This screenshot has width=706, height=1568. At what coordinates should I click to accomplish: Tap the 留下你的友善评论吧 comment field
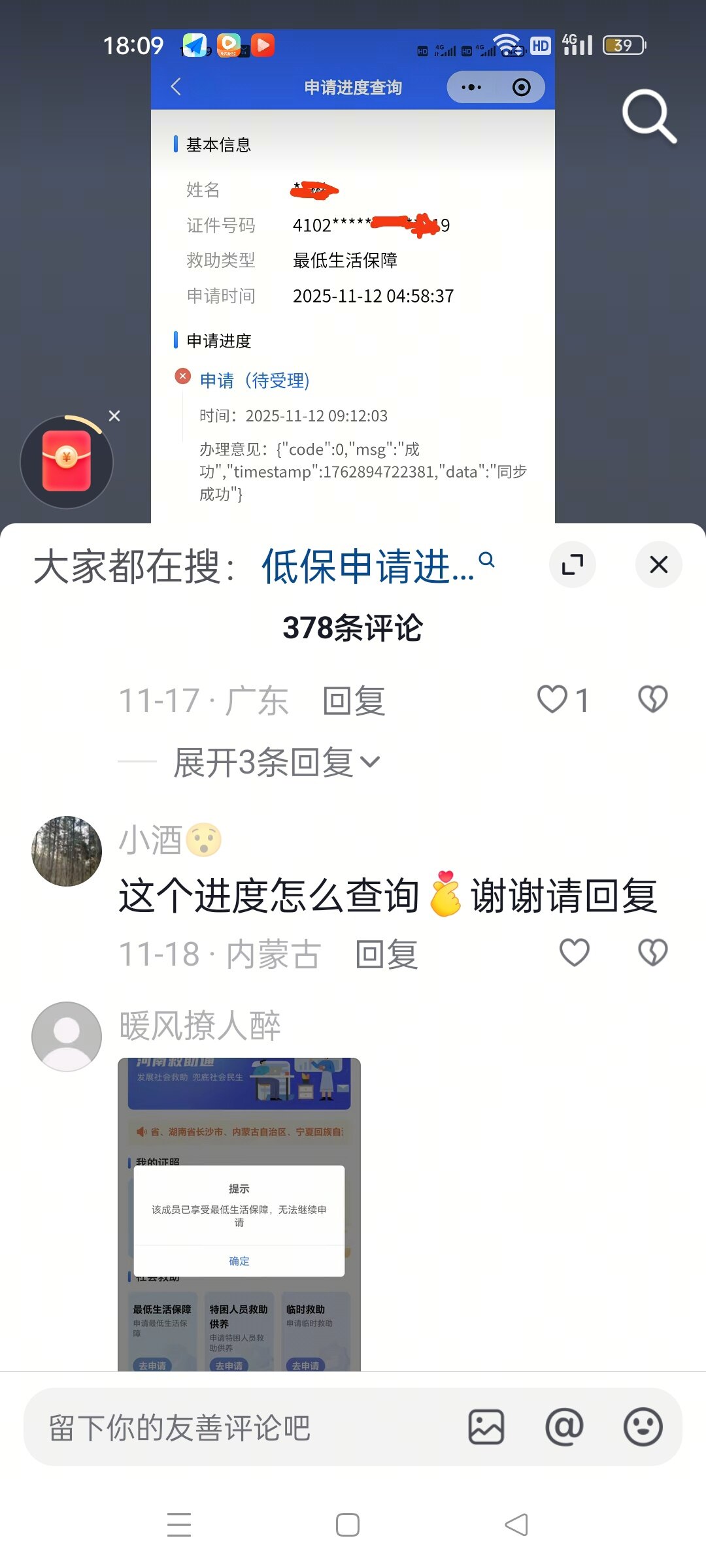242,1428
